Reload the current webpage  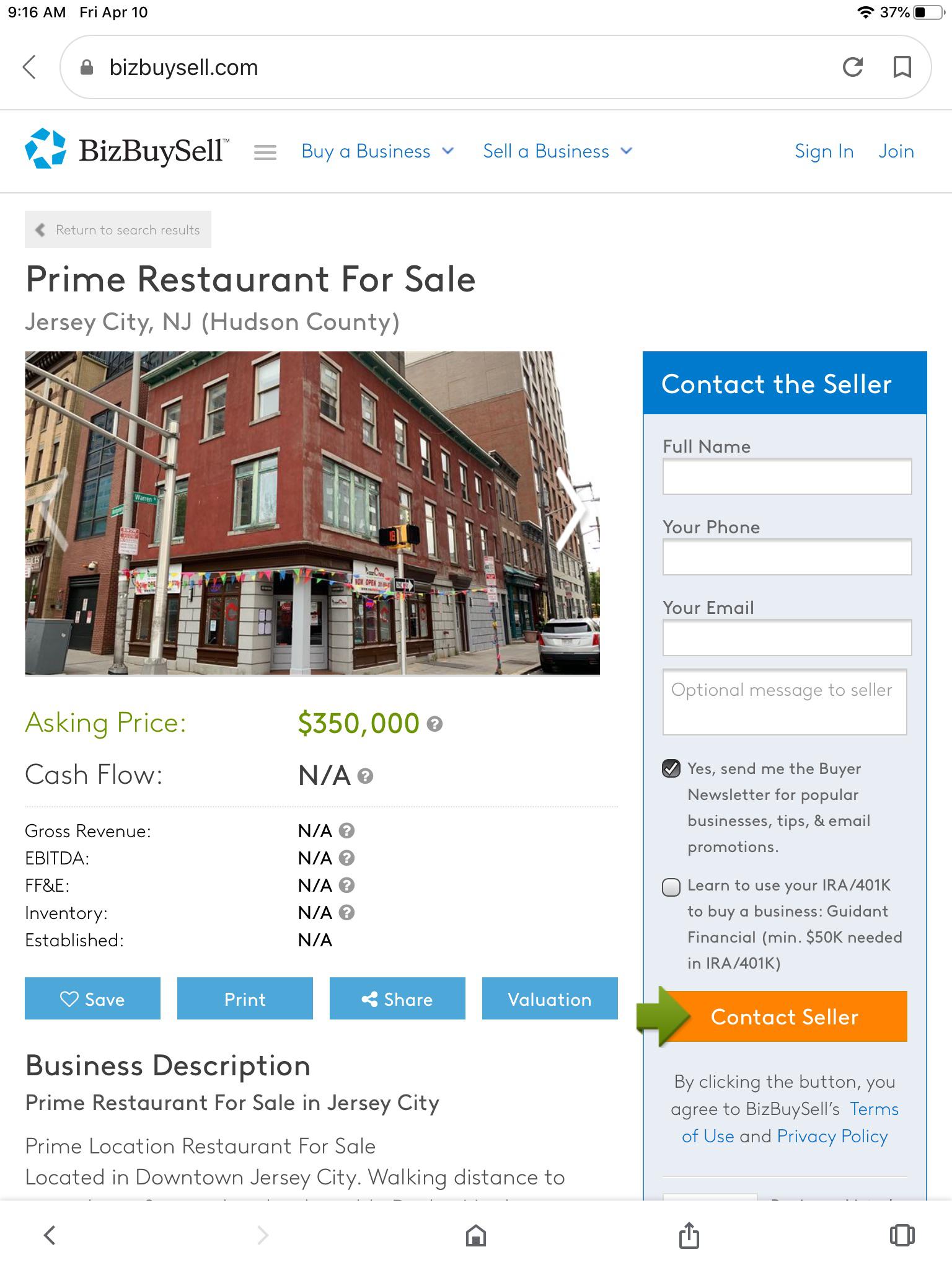tap(854, 67)
